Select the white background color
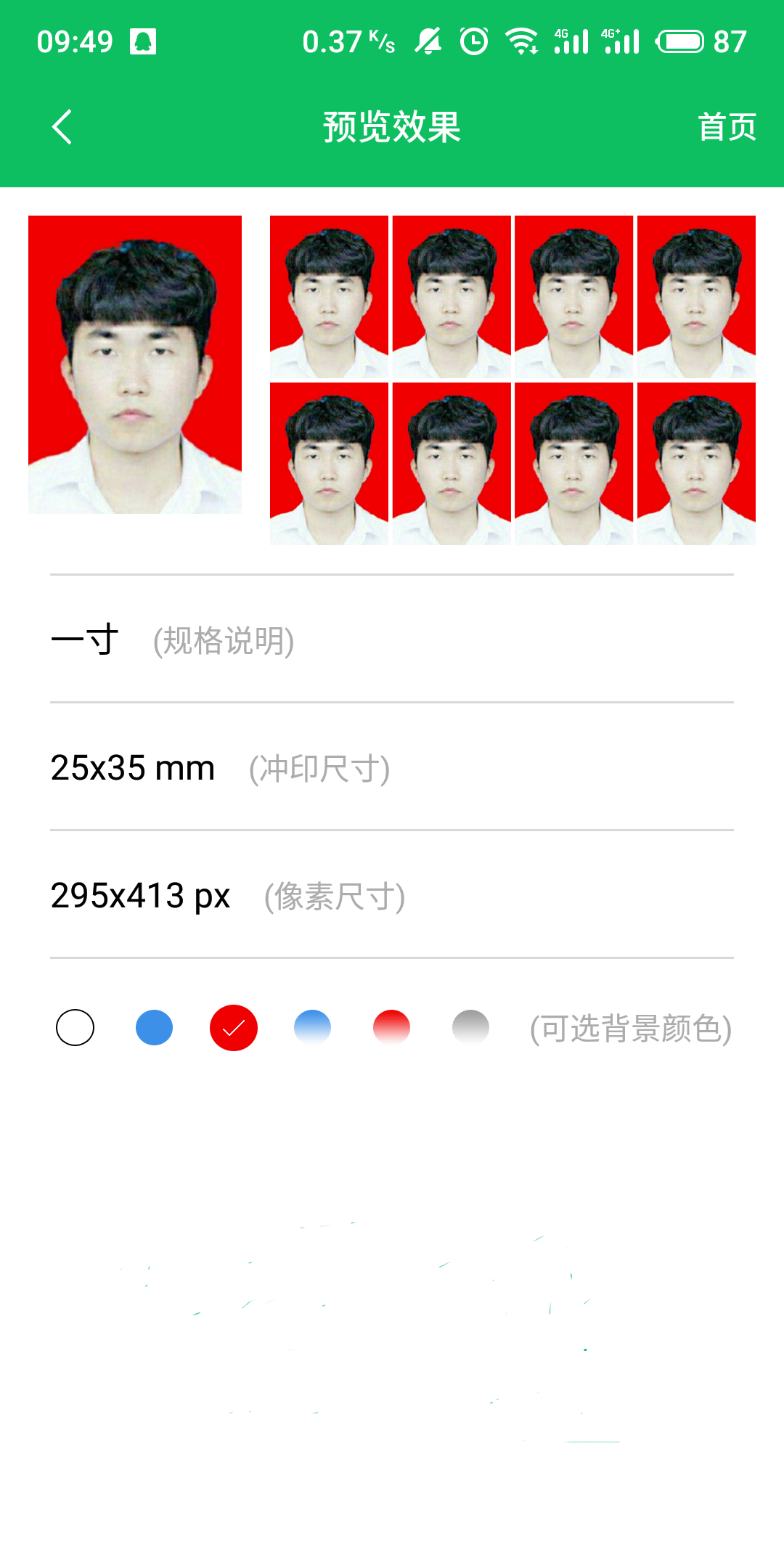Screen dimensions: 784x1568 (x=76, y=1027)
